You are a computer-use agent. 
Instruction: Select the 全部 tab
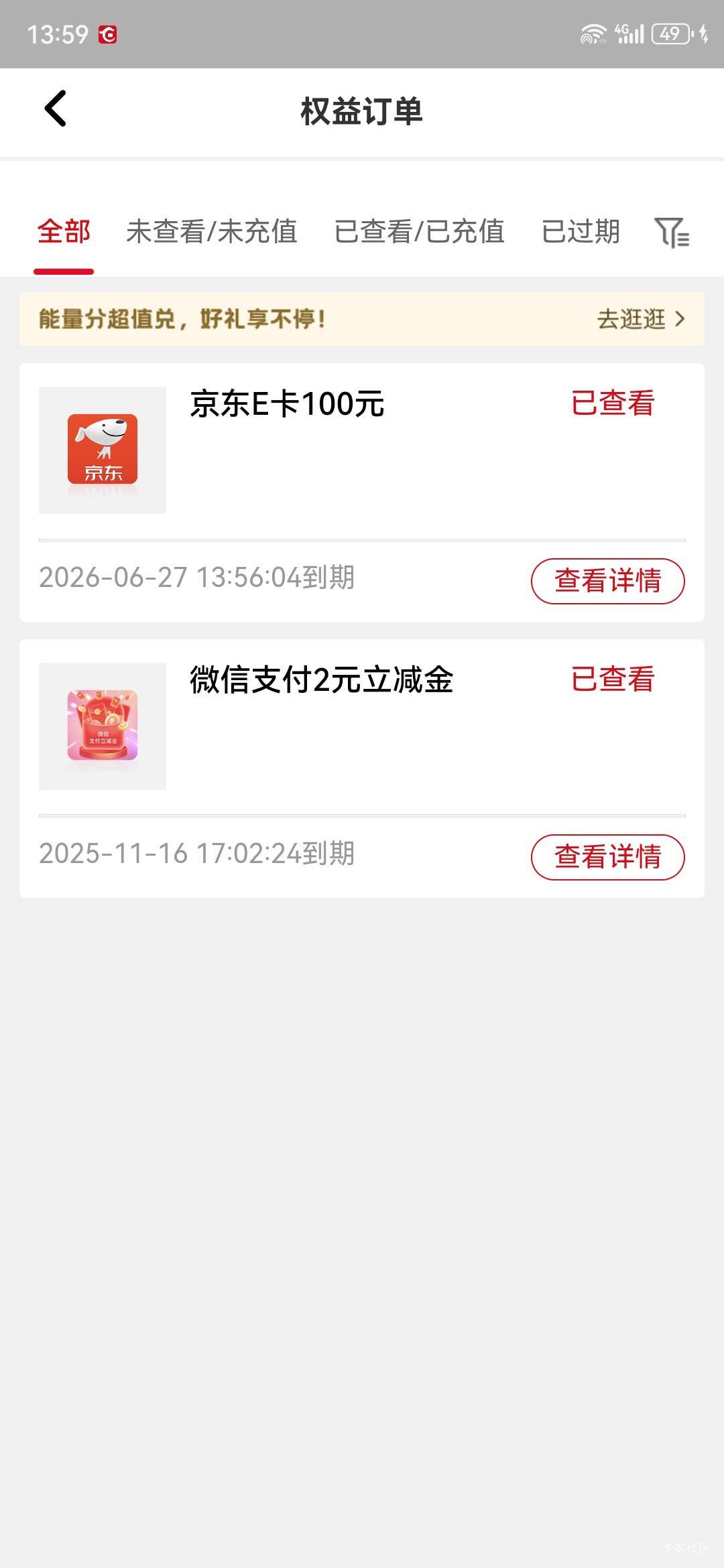[x=64, y=233]
